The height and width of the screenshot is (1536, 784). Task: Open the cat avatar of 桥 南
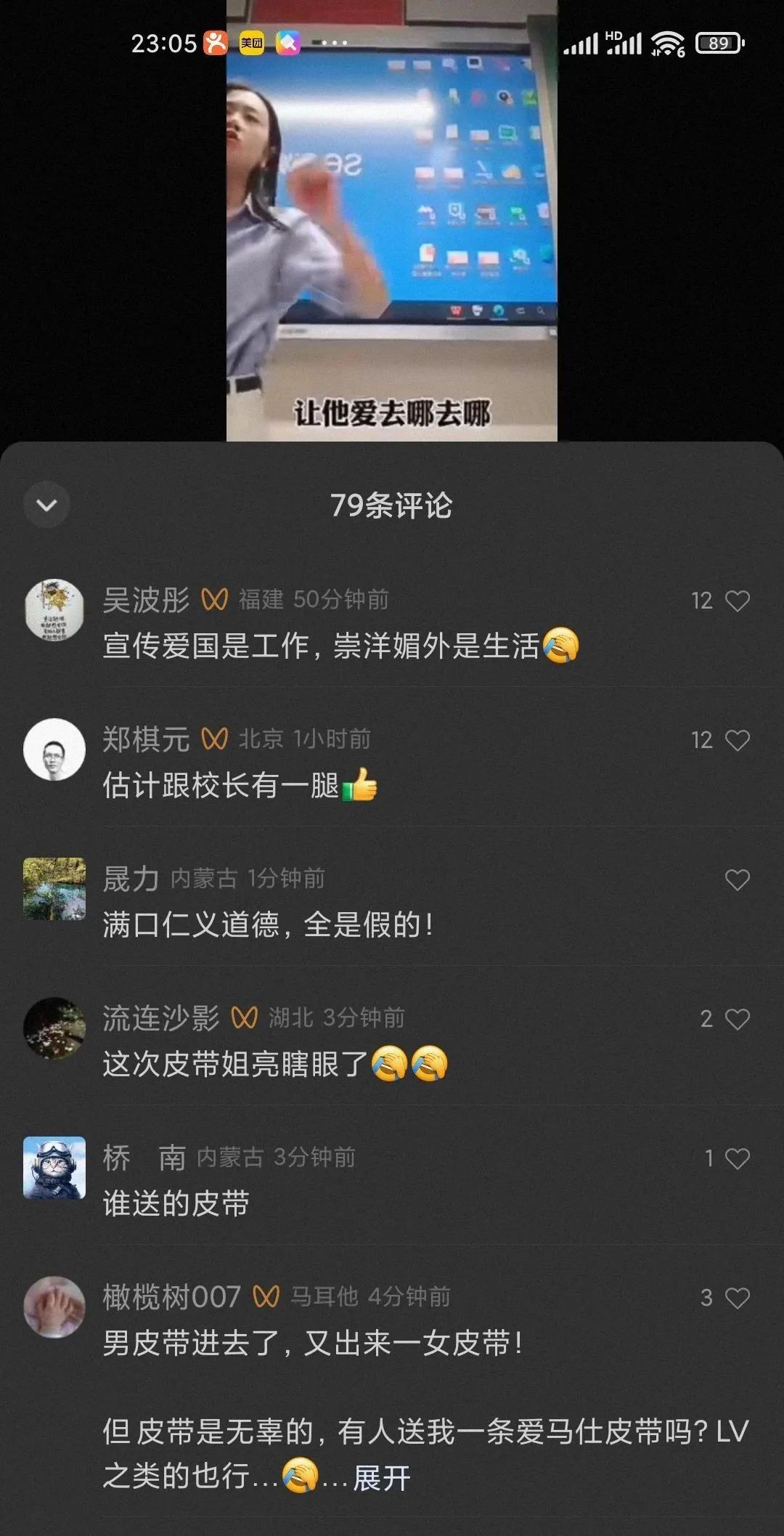point(54,1167)
